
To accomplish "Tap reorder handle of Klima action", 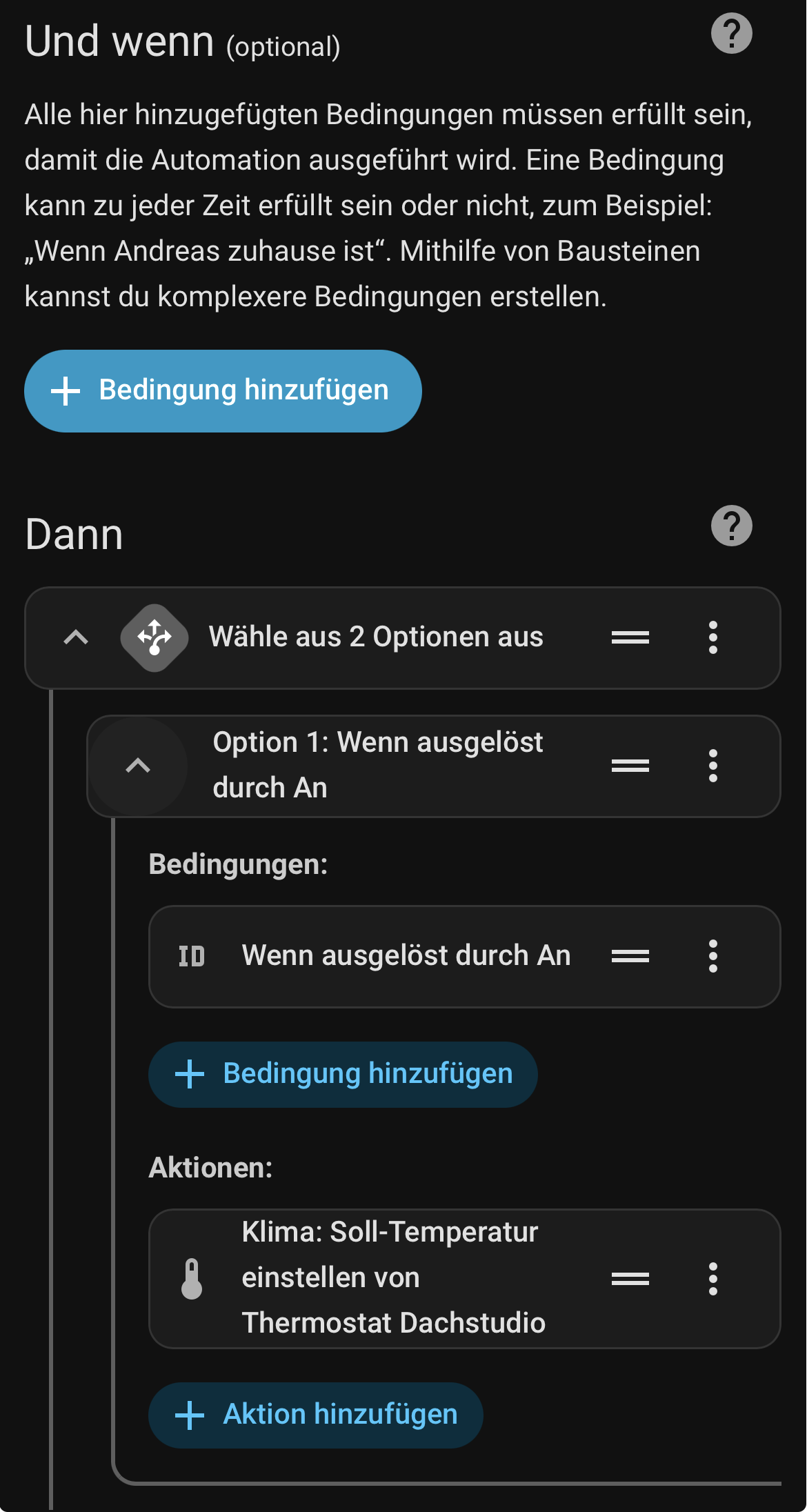I will (630, 1279).
